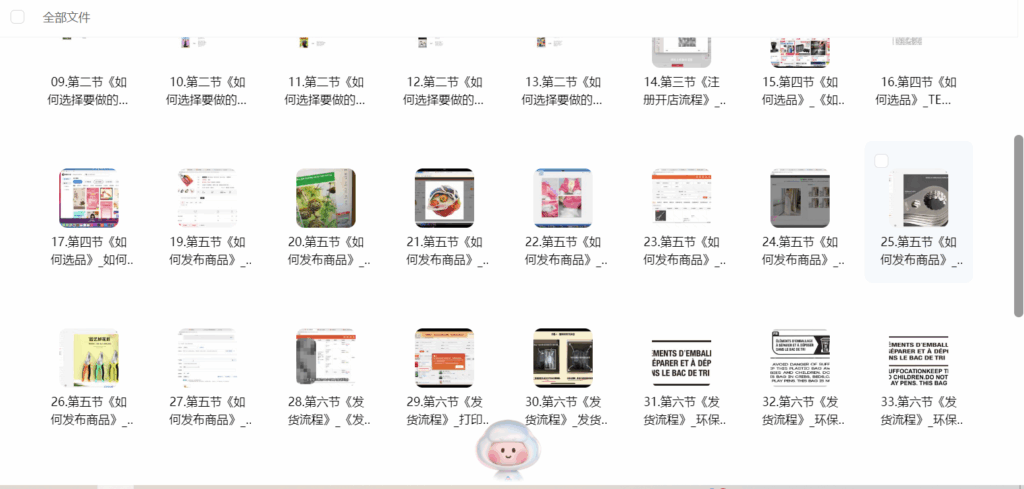The height and width of the screenshot is (489, 1024).
Task: Open file 17.第四节《如何选品》
Action: pyautogui.click(x=88, y=198)
